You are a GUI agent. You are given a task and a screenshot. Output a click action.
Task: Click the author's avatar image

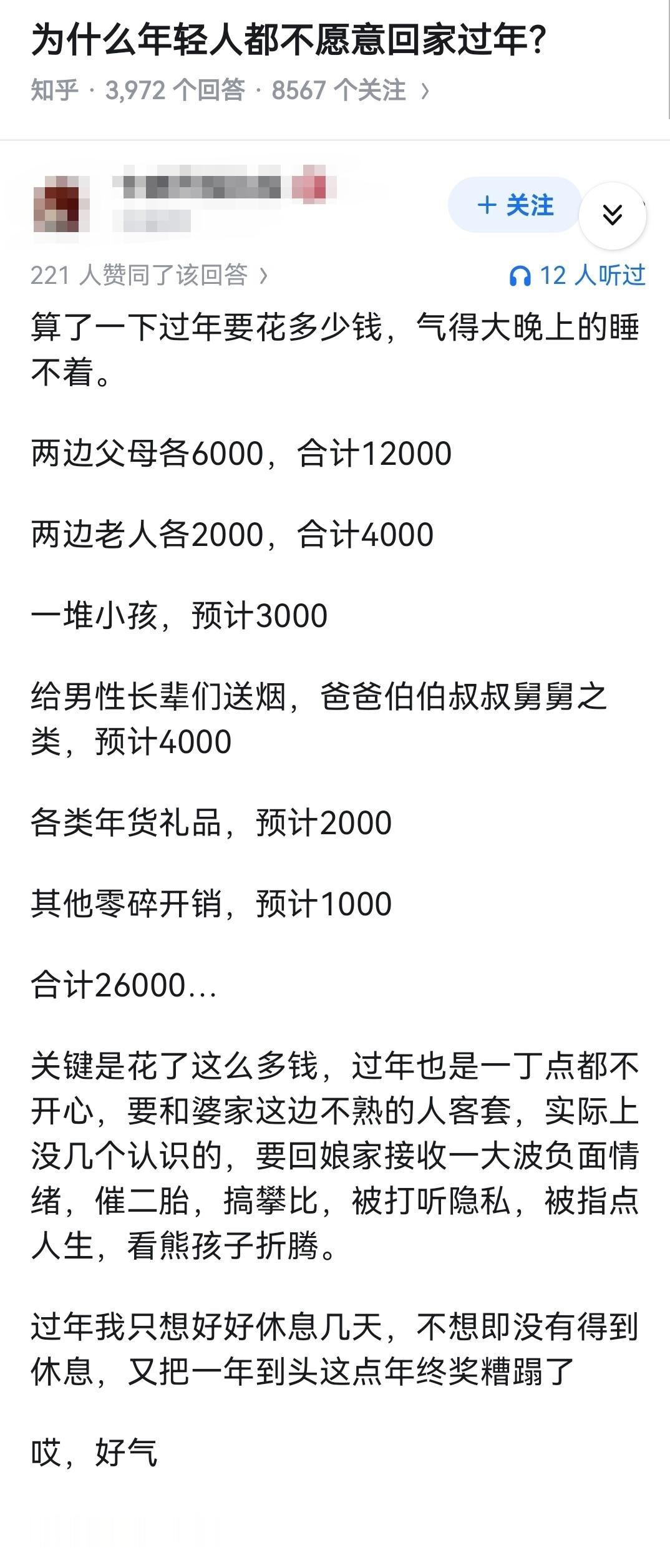(x=61, y=203)
